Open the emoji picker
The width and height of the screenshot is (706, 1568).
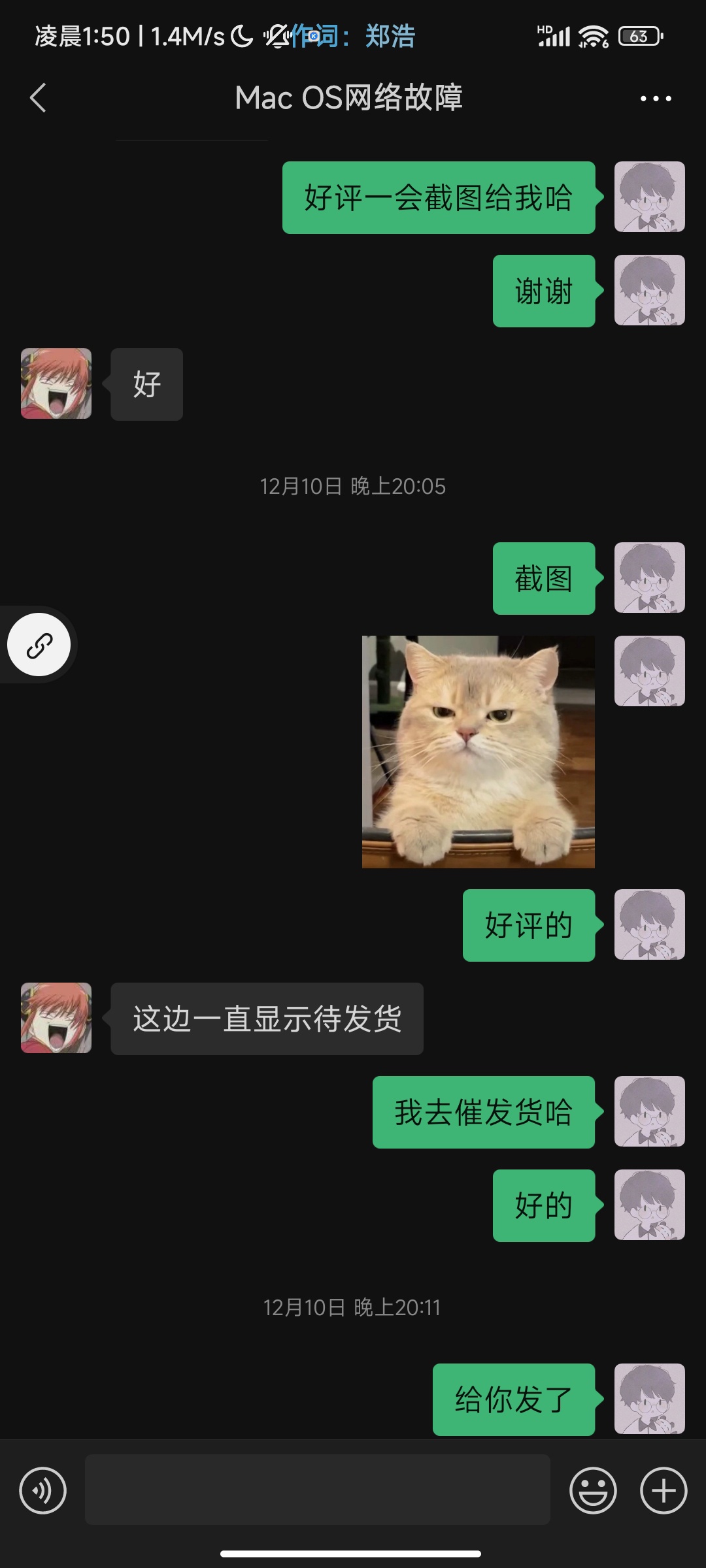click(593, 1490)
